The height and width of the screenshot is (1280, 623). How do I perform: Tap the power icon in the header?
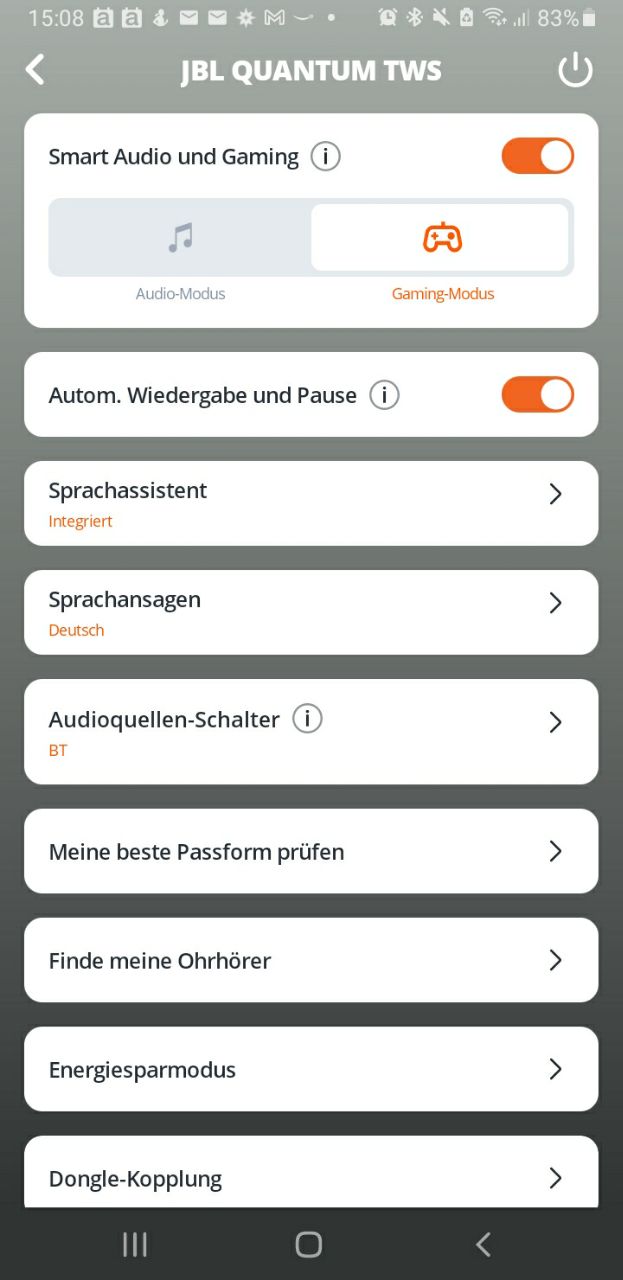pyautogui.click(x=575, y=70)
